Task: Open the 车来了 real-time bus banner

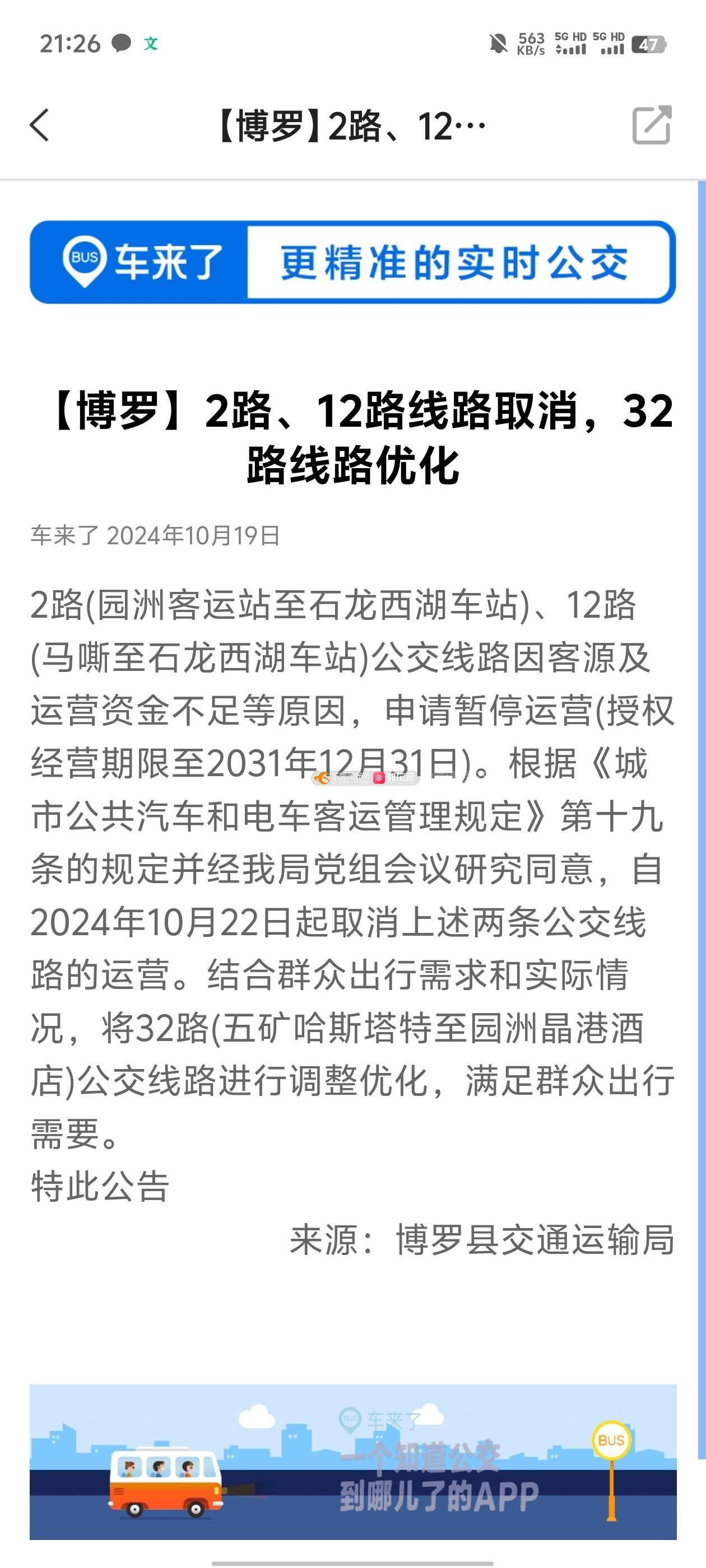Action: (352, 262)
